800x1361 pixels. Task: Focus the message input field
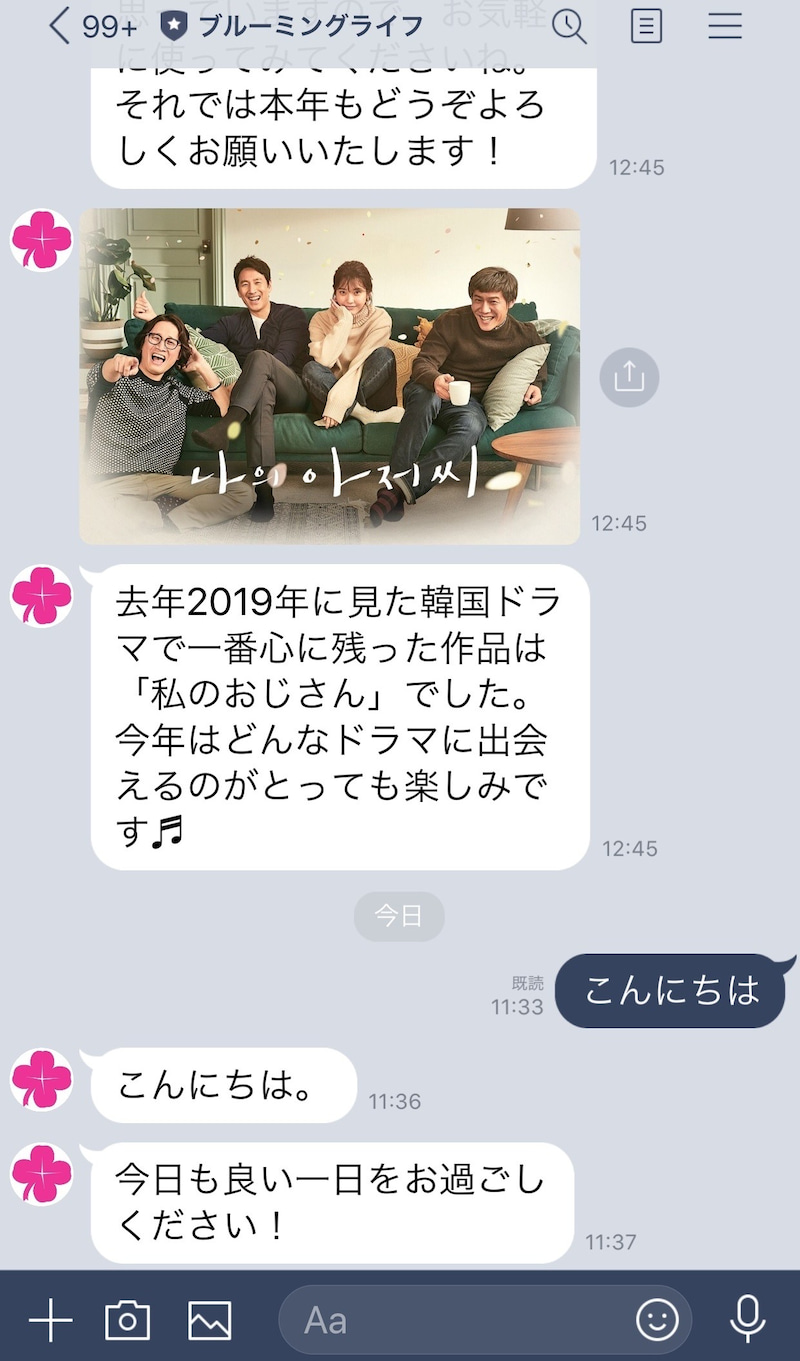460,1321
